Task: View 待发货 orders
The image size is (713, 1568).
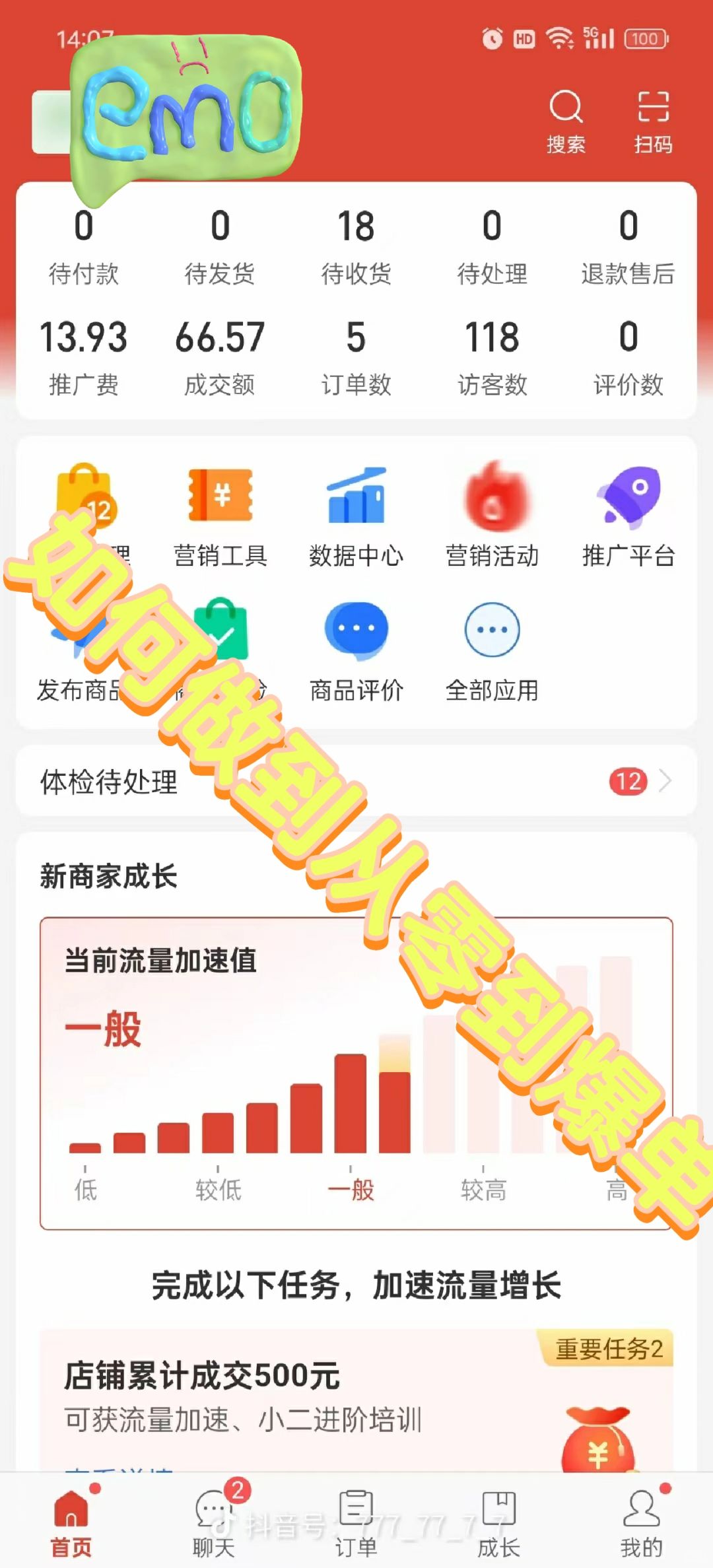Action: click(220, 246)
